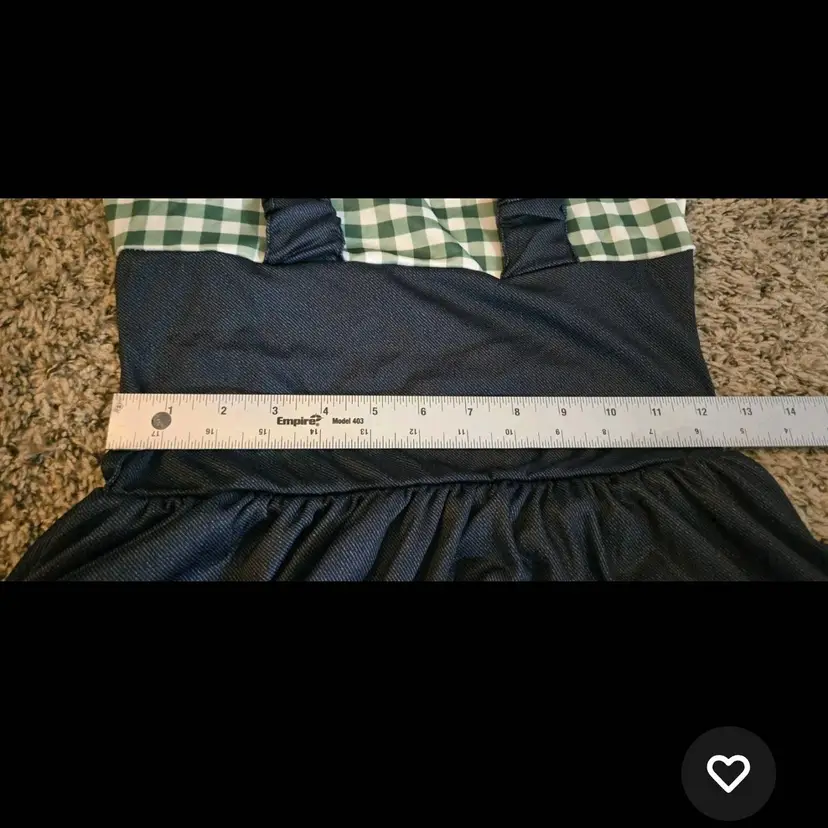Like this listing with the heart button

pos(728,773)
